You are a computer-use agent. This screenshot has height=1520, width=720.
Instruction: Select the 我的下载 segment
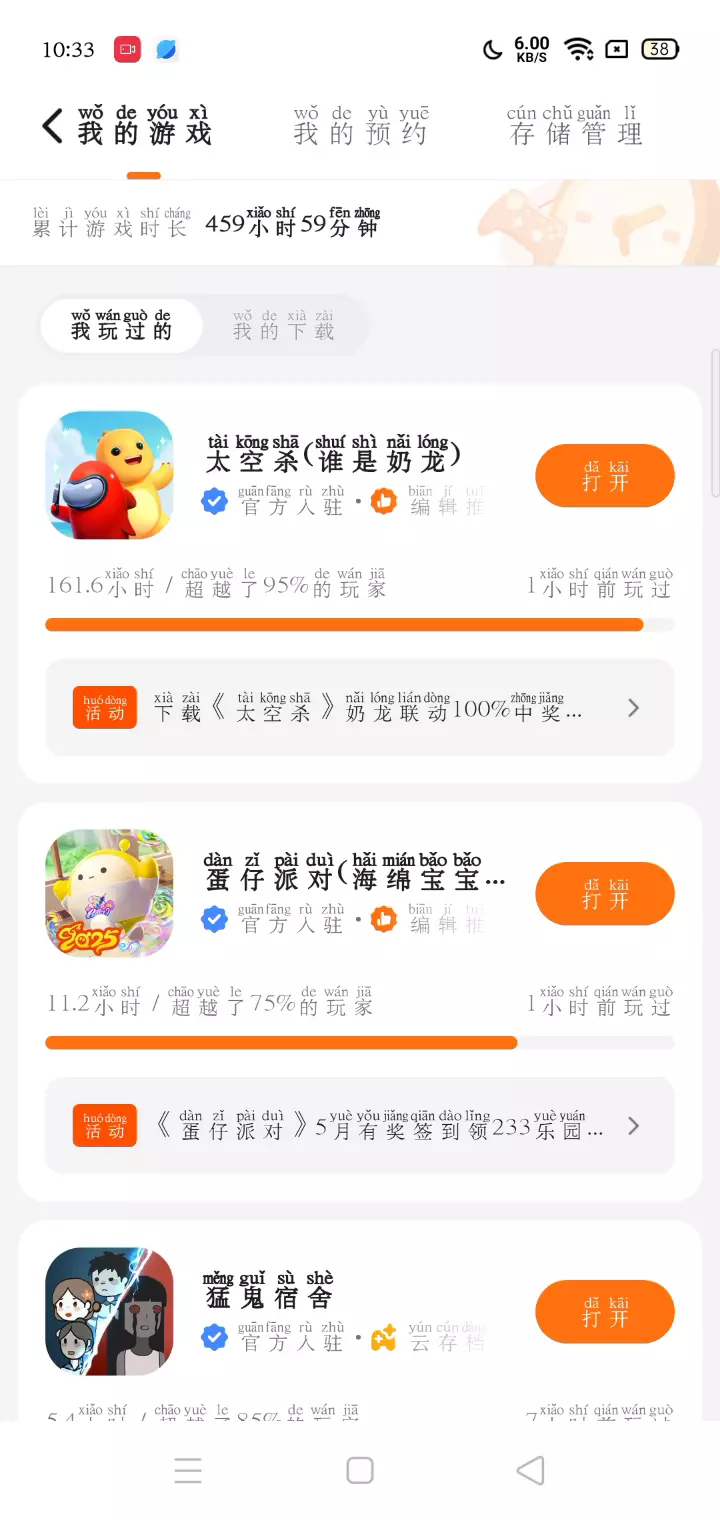tap(283, 326)
